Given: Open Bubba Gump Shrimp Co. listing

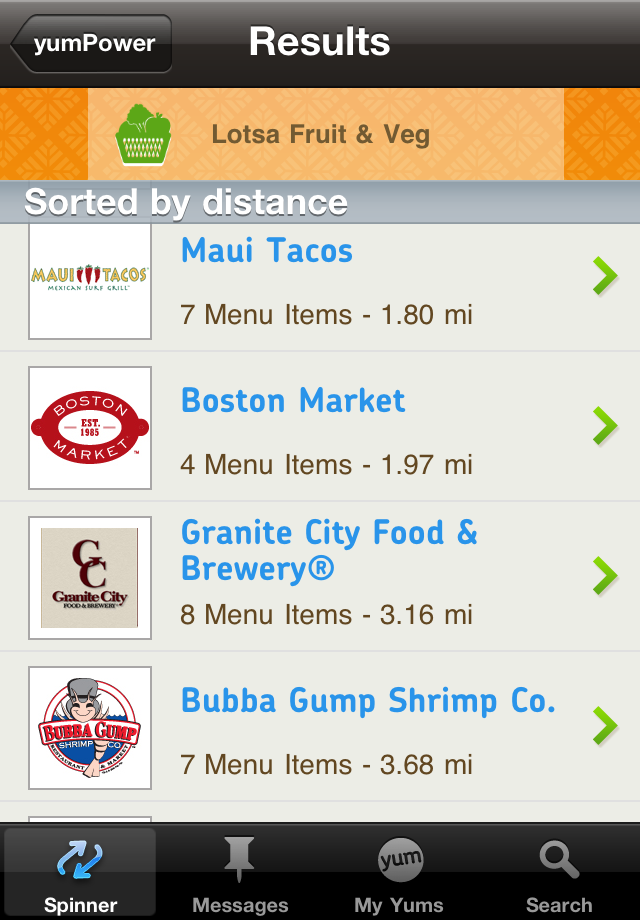Looking at the screenshot, I should [320, 727].
